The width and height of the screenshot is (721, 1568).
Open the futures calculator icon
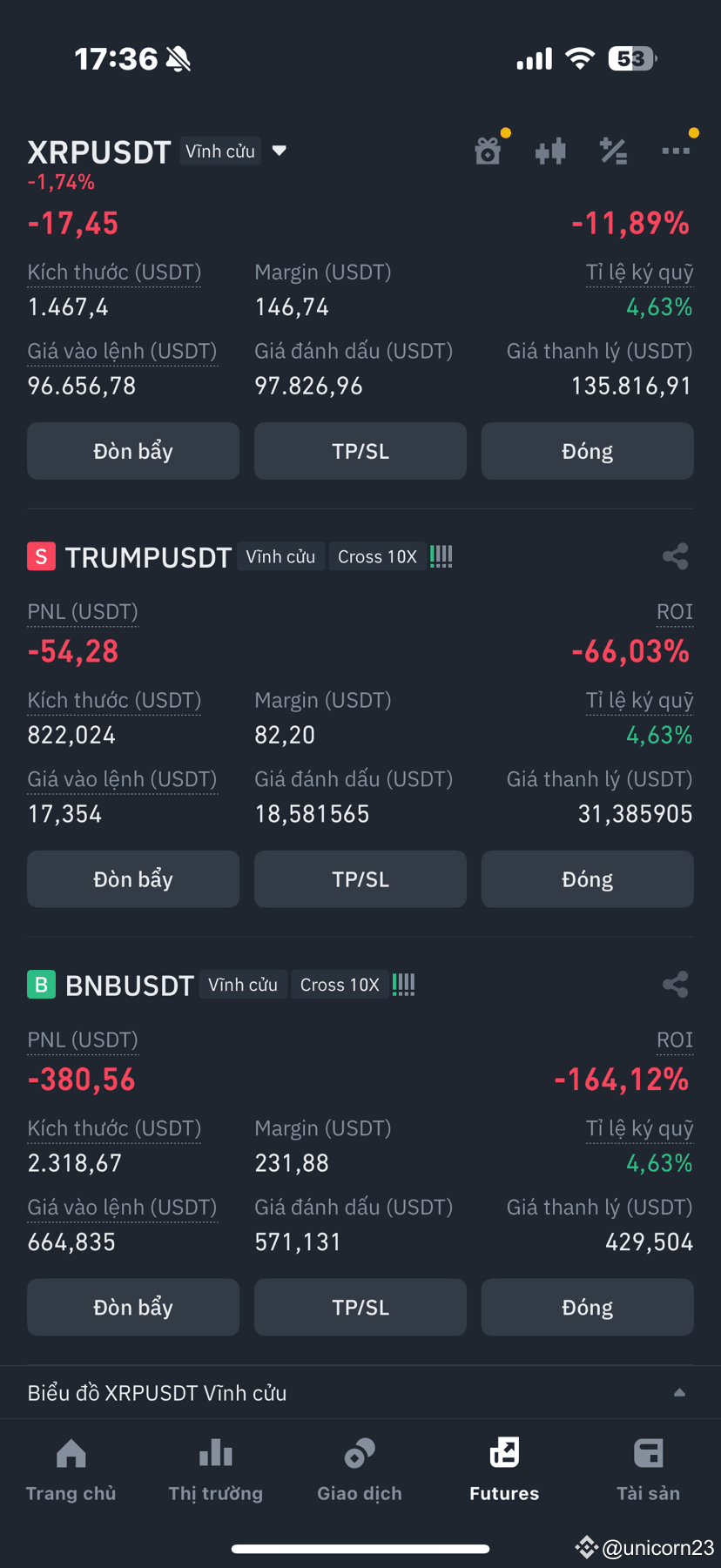pyautogui.click(x=614, y=151)
